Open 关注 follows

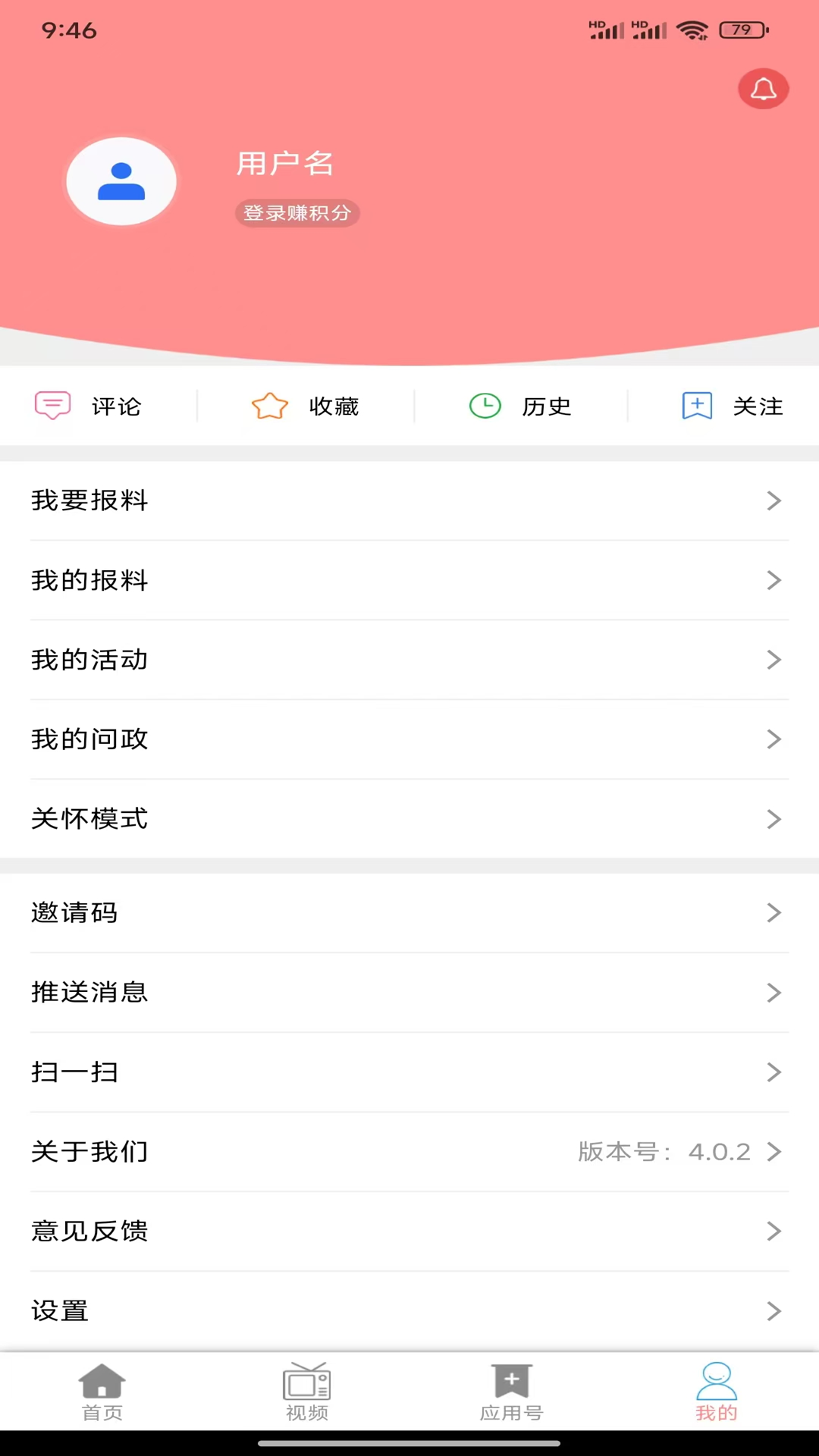(x=732, y=406)
